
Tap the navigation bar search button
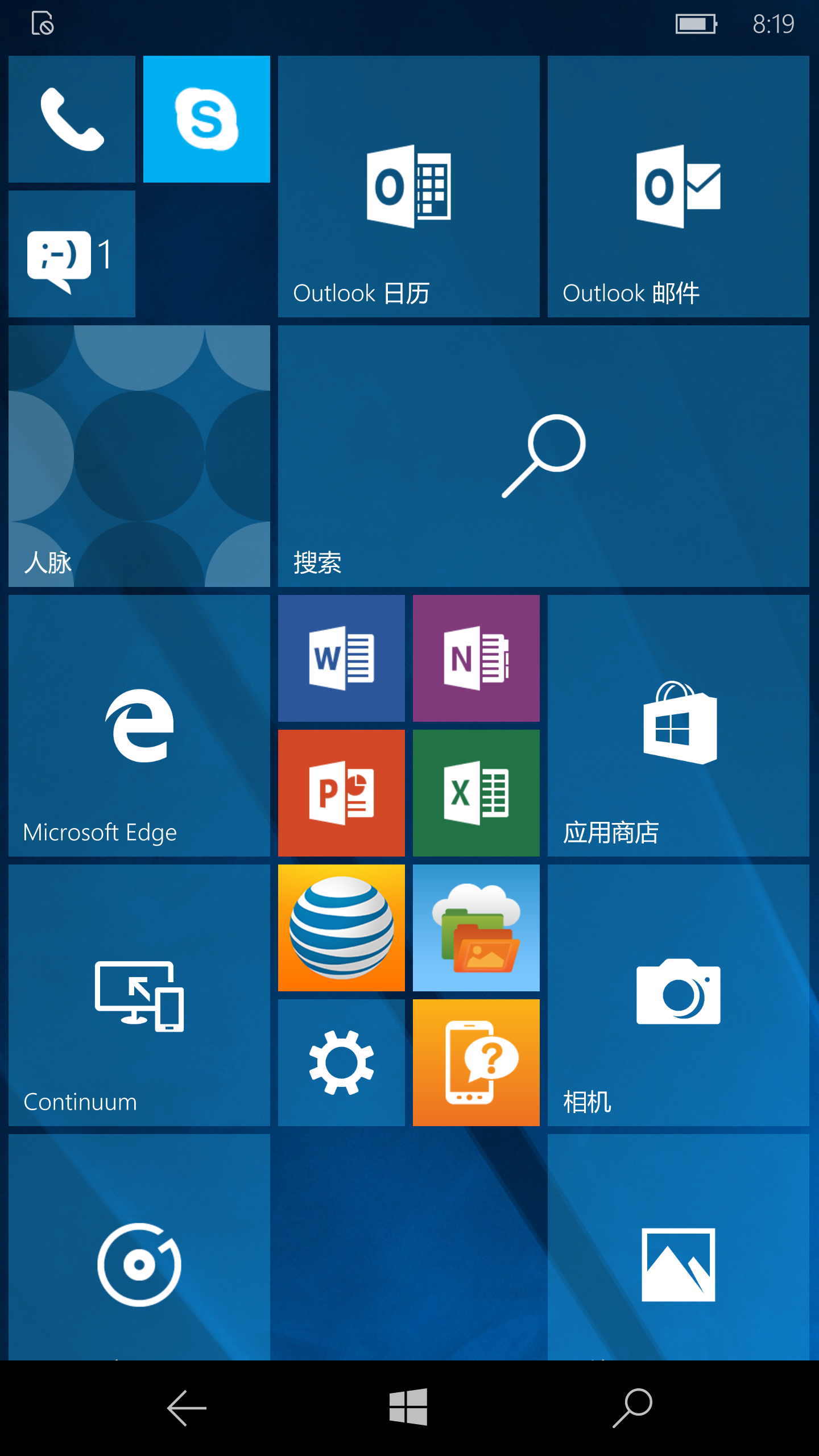pyautogui.click(x=632, y=1407)
